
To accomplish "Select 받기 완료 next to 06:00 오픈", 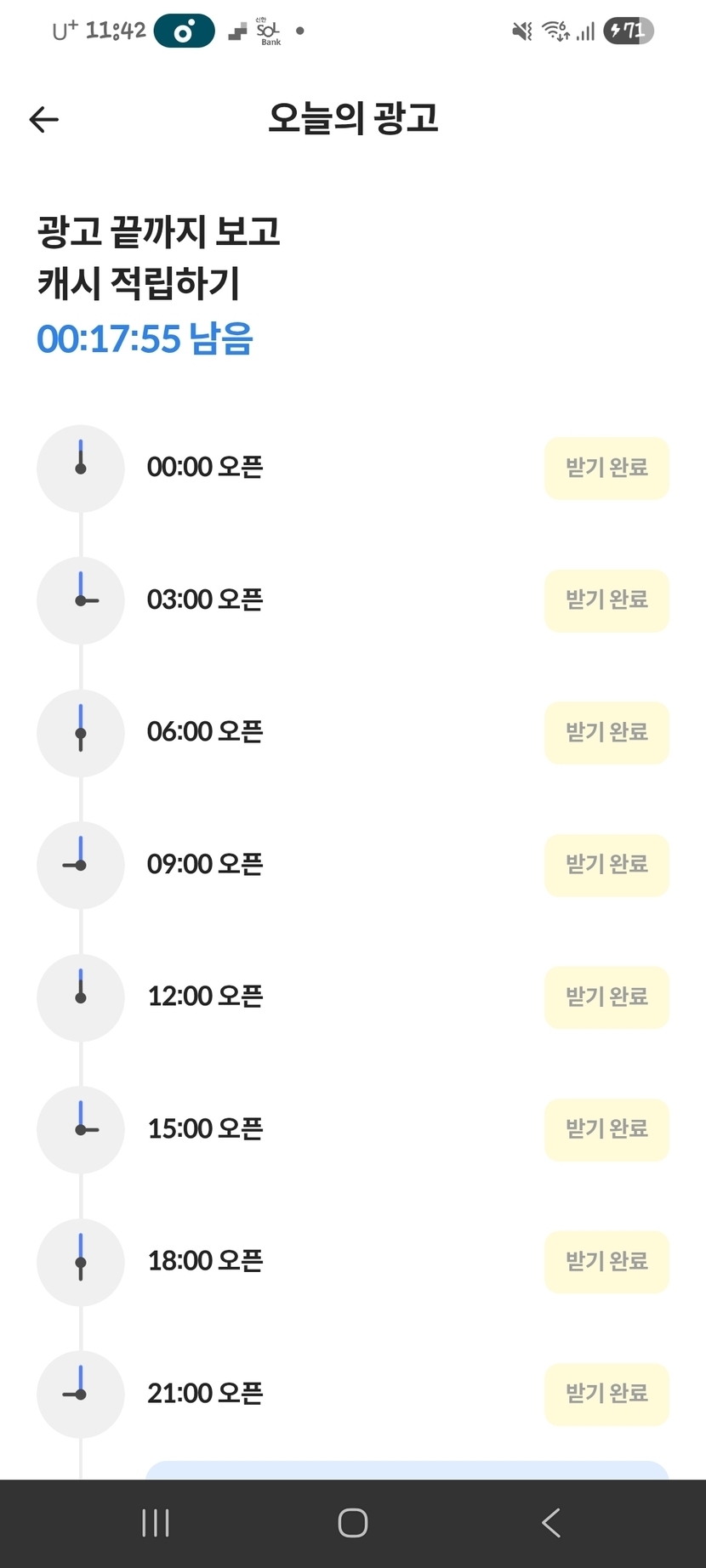I will [x=606, y=732].
